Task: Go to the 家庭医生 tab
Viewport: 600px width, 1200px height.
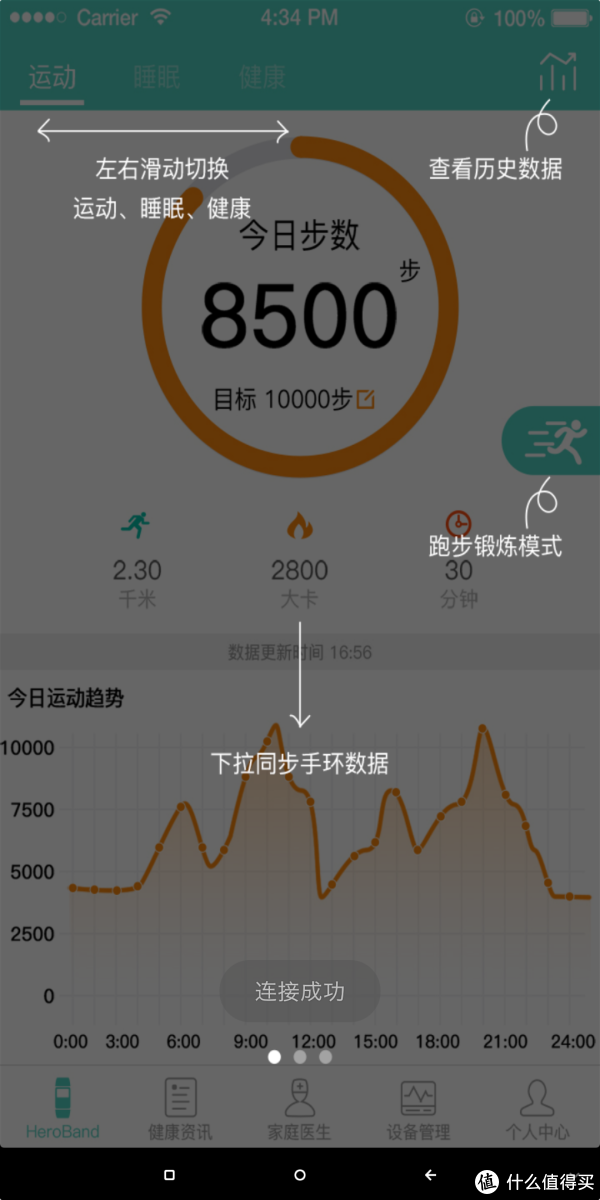Action: tap(299, 1108)
